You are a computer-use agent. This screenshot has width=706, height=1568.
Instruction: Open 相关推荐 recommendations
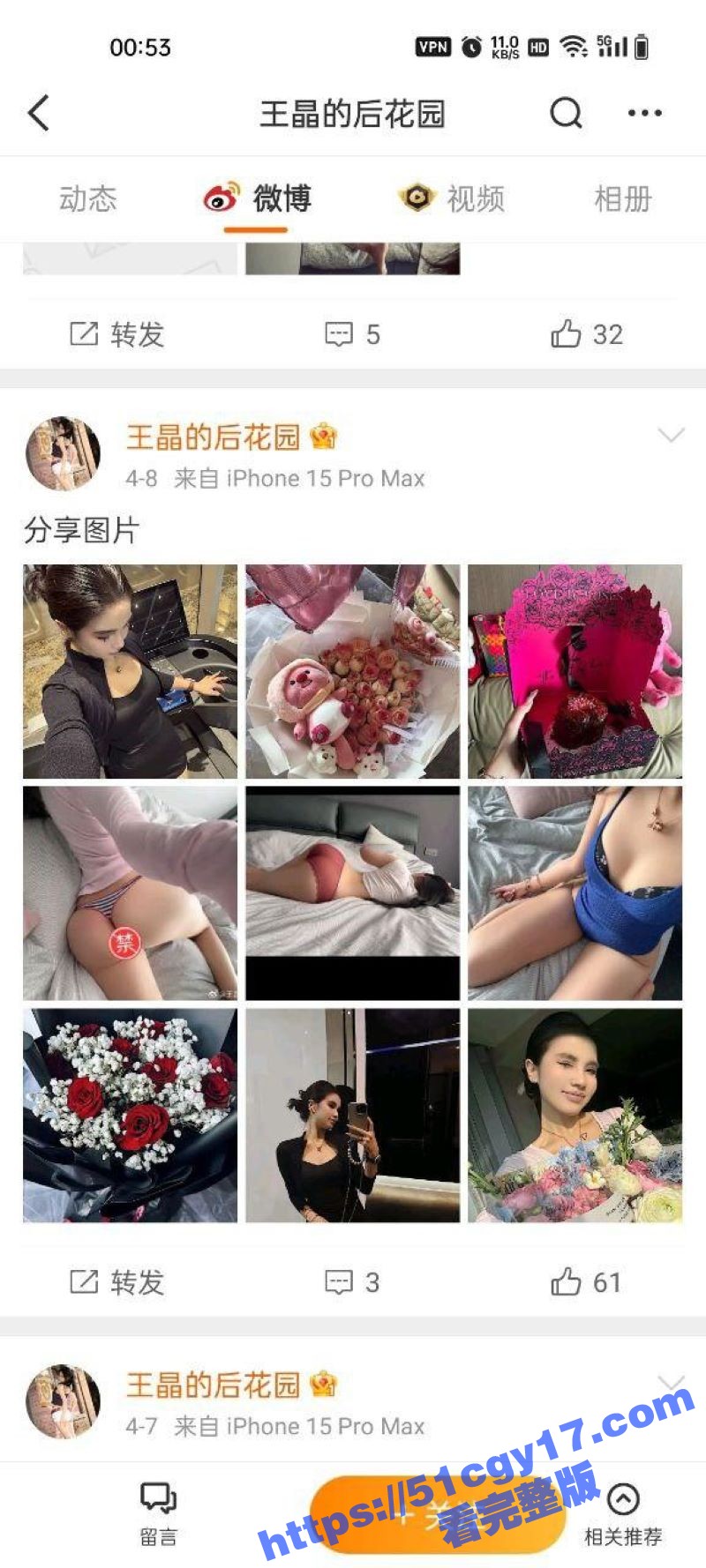(x=623, y=1513)
